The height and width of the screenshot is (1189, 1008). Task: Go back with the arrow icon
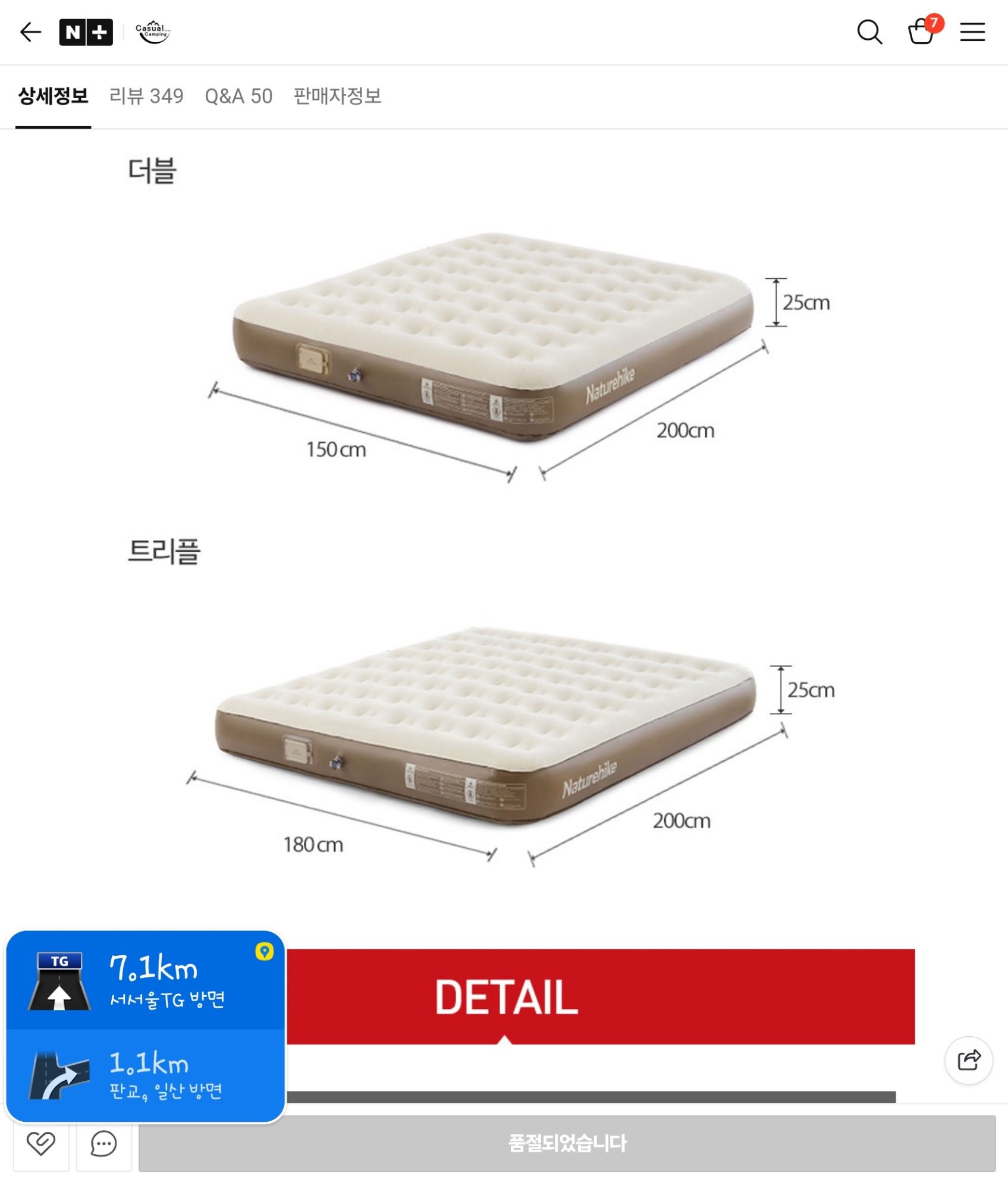coord(30,32)
